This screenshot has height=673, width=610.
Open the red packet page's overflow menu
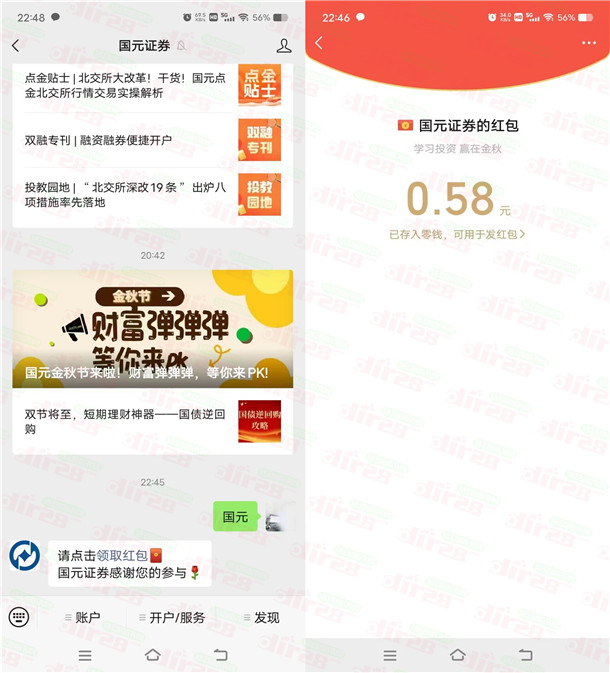588,43
